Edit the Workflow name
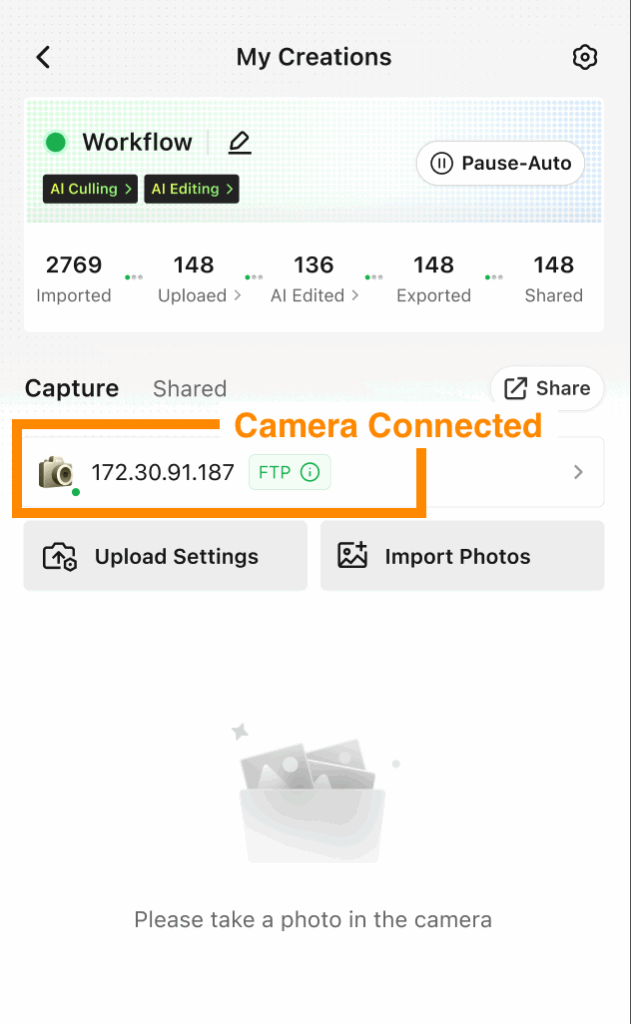 point(239,143)
